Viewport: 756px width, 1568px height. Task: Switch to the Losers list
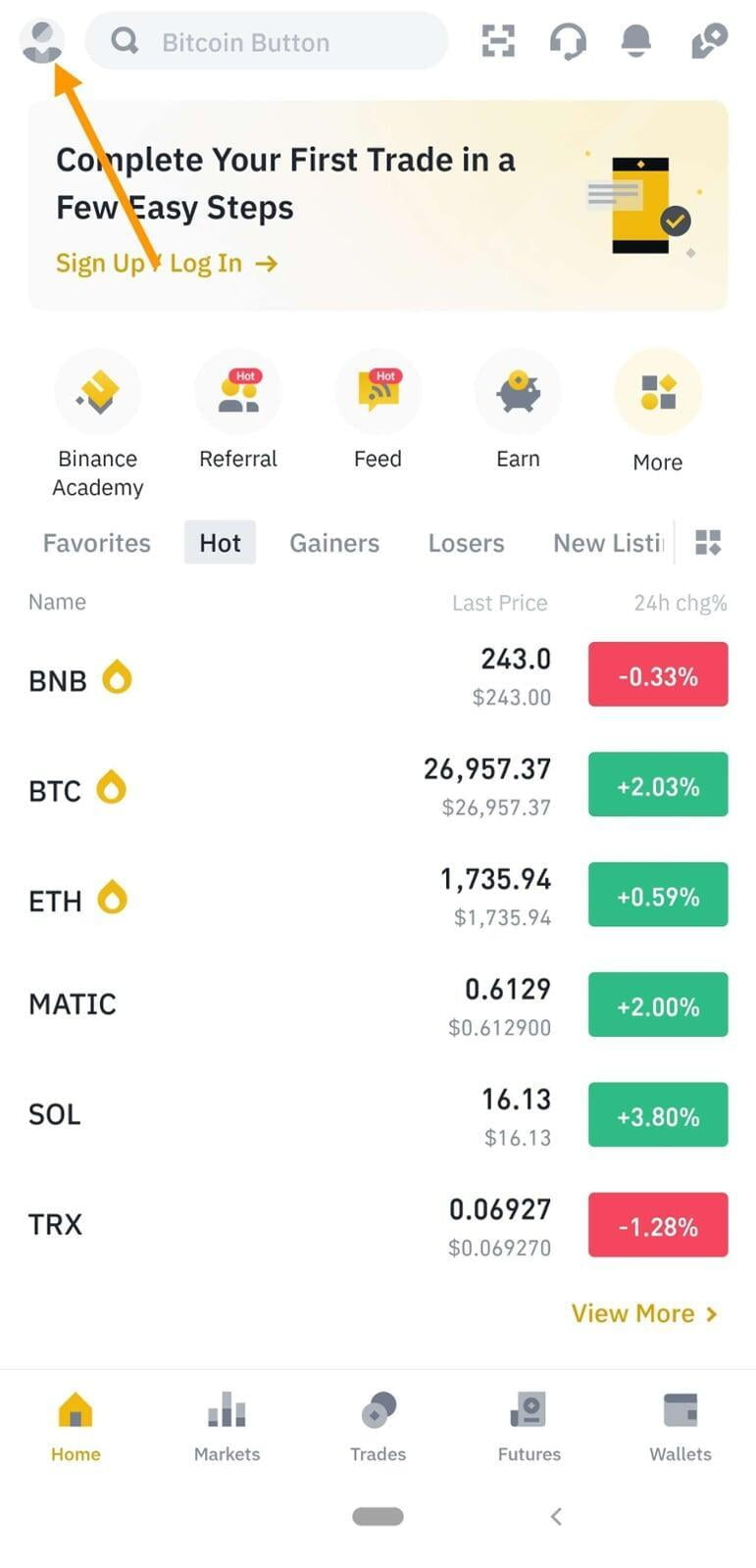(x=466, y=543)
